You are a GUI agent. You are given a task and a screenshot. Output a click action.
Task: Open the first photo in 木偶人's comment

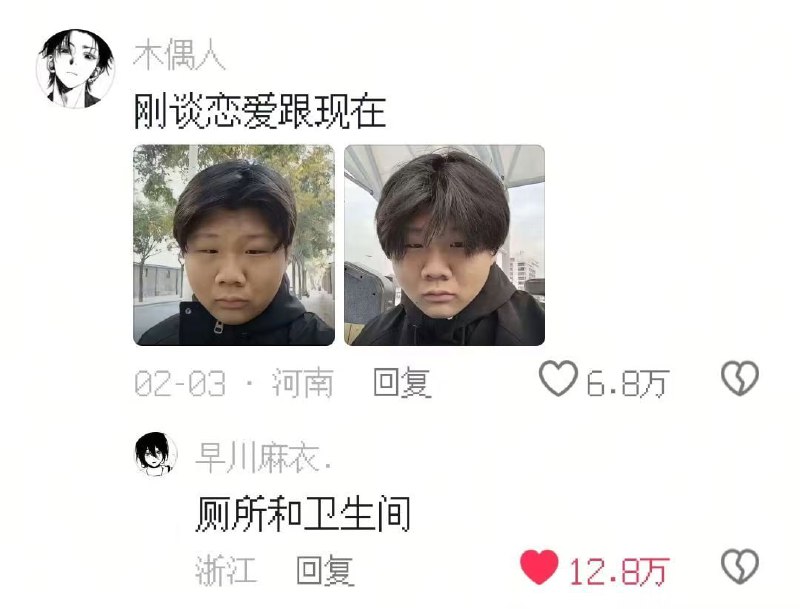pyautogui.click(x=234, y=245)
